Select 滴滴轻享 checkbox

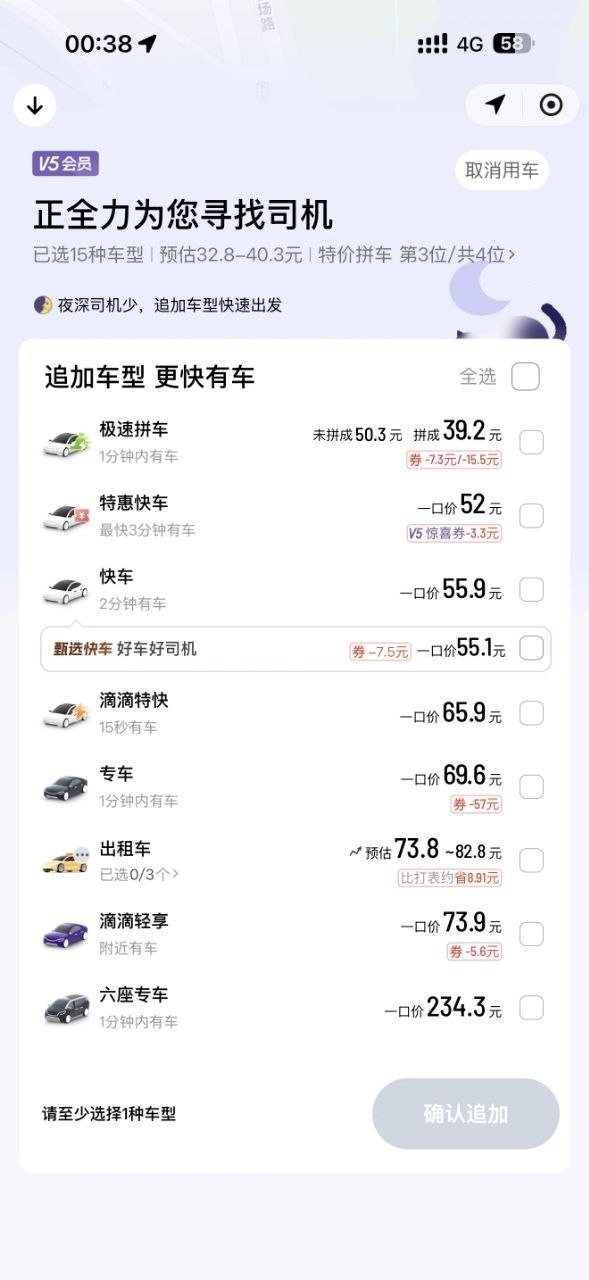531,934
